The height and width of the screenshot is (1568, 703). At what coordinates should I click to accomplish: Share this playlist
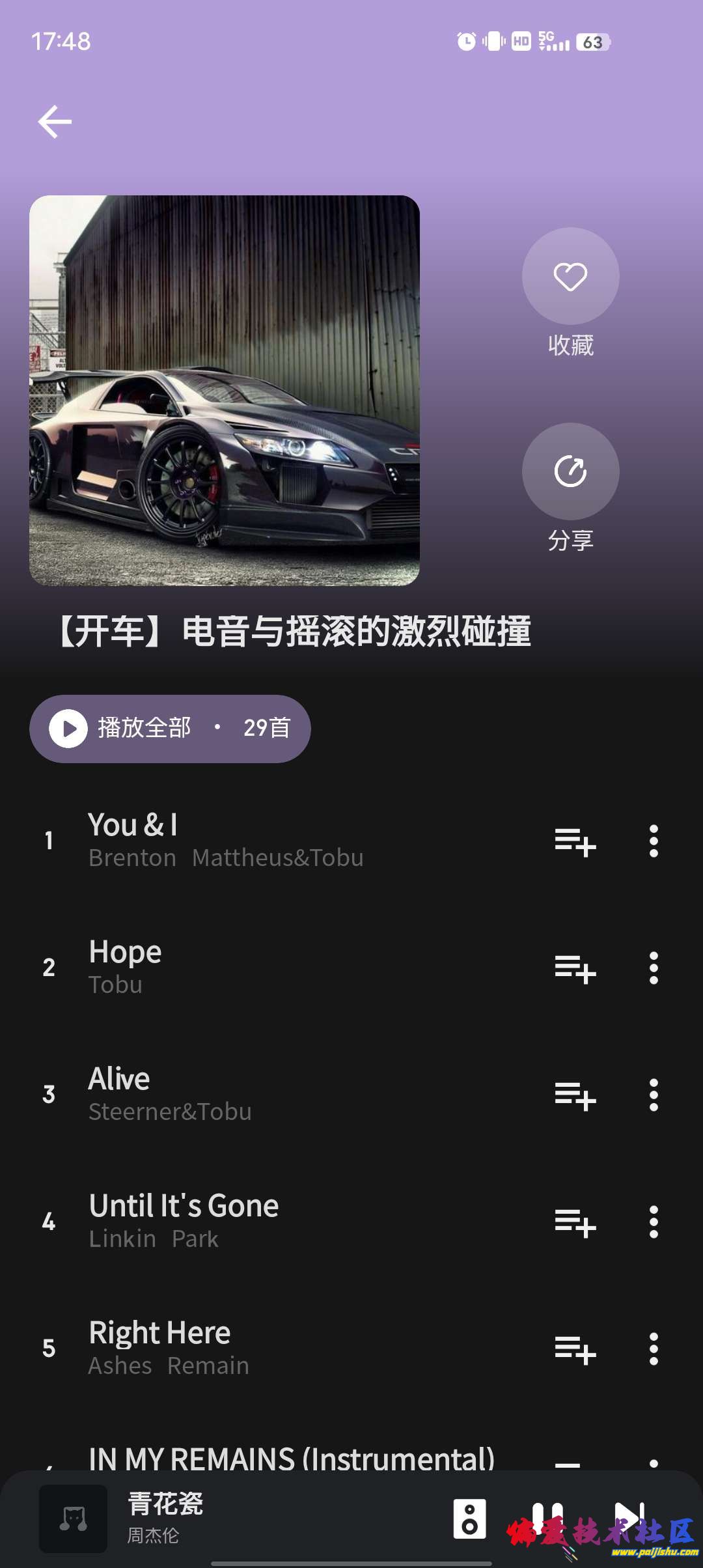point(570,472)
